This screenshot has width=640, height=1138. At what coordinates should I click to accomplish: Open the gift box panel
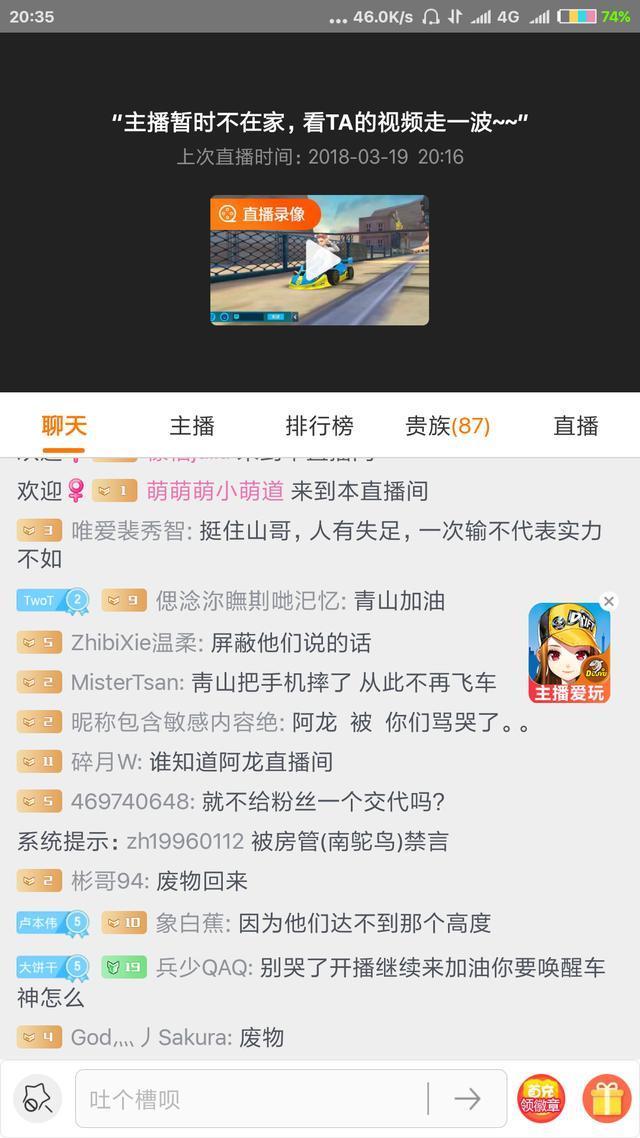coord(607,1099)
